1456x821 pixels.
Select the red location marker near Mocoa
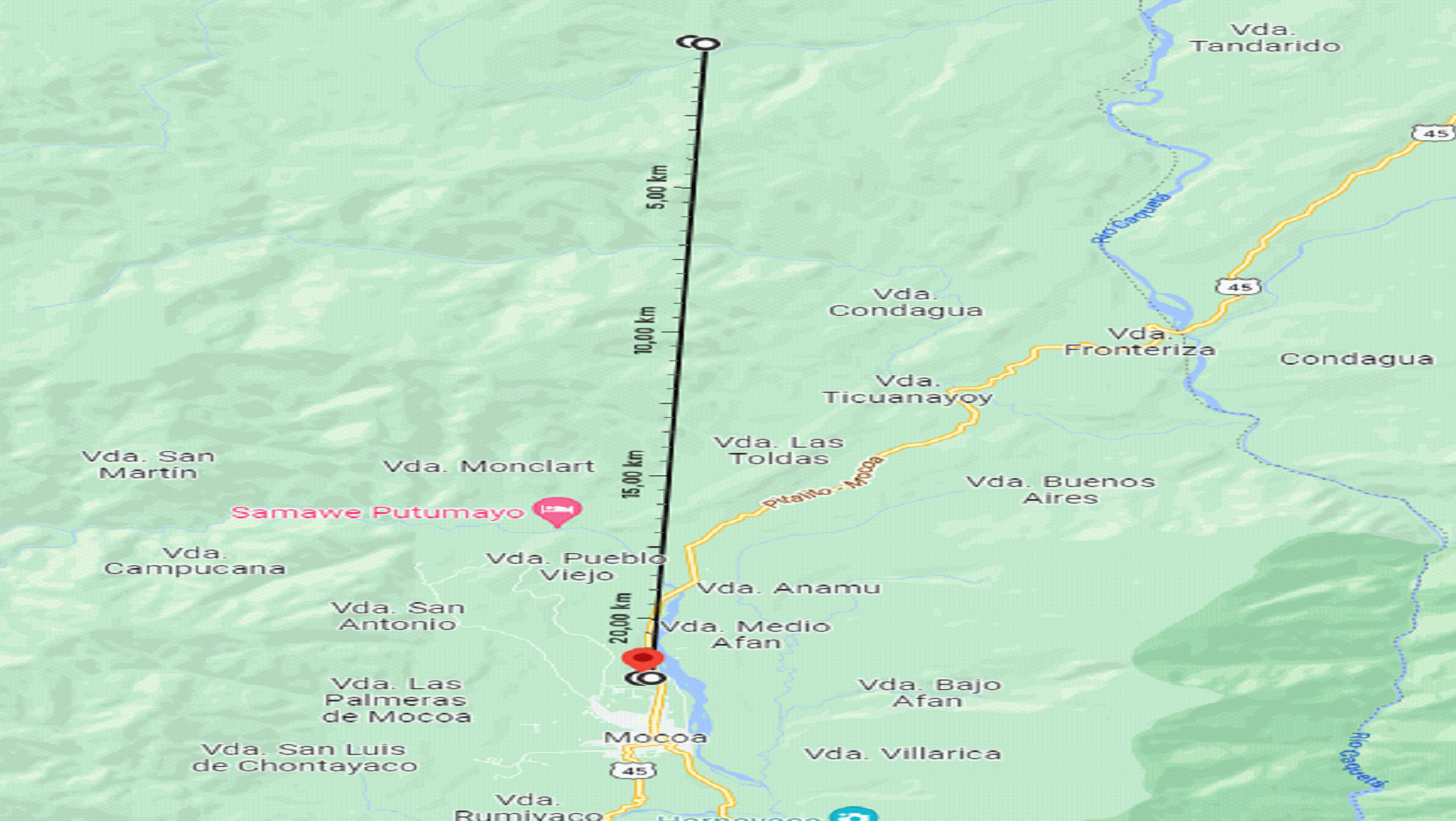[x=643, y=658]
